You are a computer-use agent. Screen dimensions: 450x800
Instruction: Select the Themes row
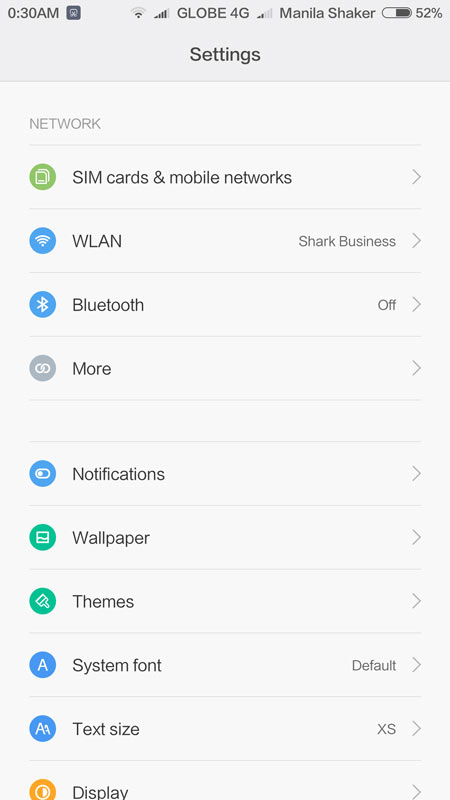[x=225, y=602]
